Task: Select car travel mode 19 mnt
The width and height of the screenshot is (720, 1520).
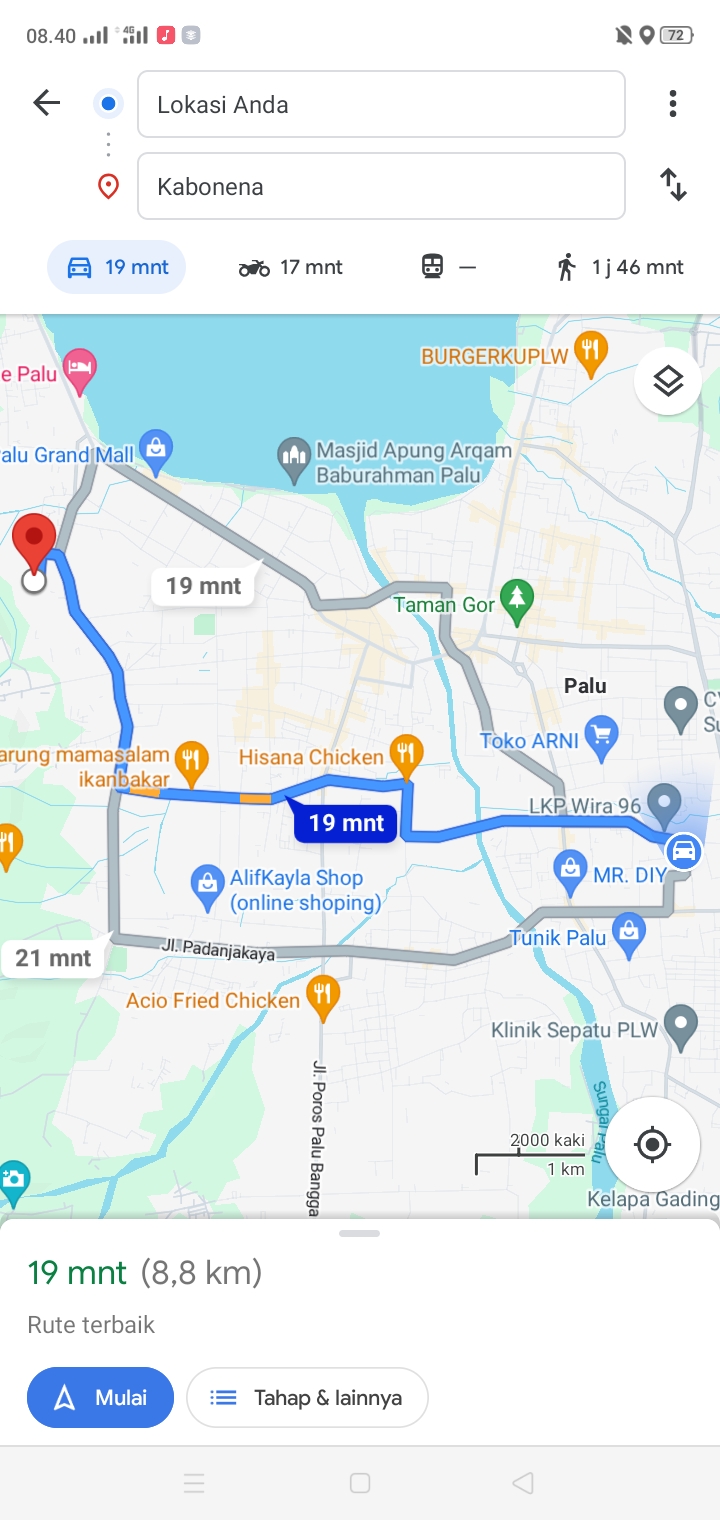Action: point(117,267)
